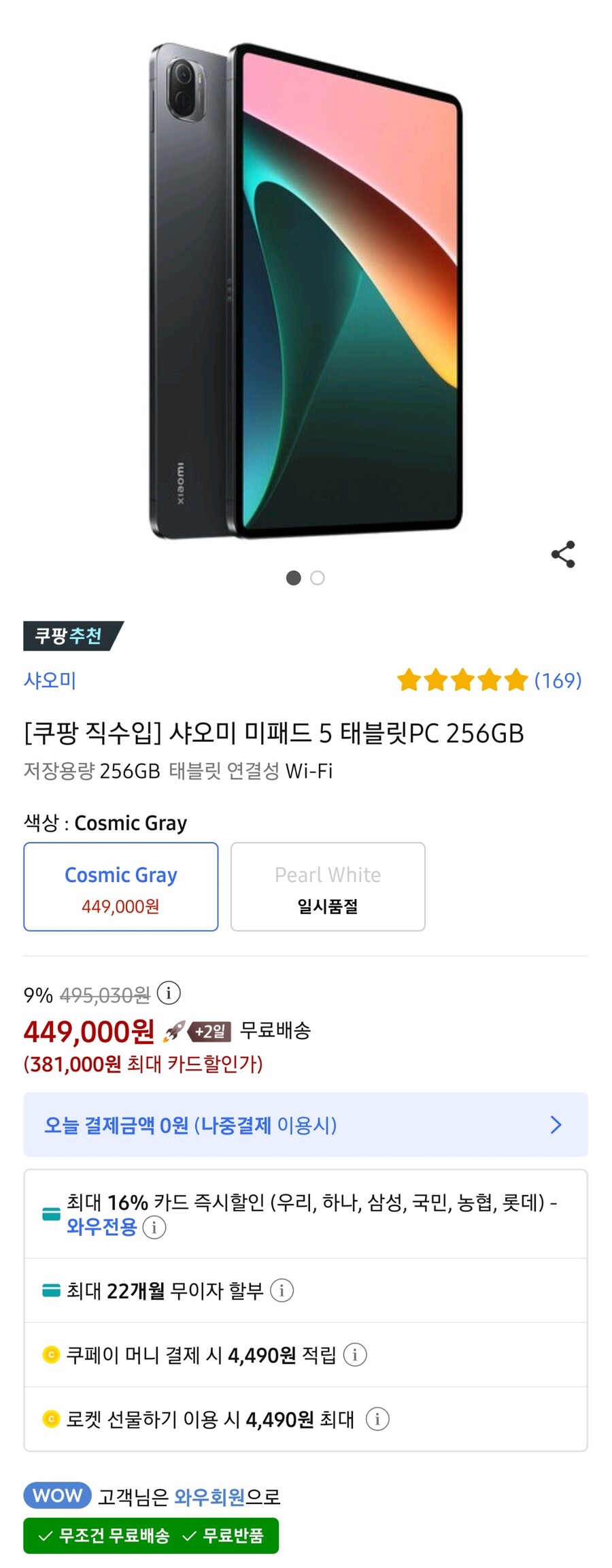Screen dimensions: 612x1568
Task: Select the Pearl White color option
Action: 327,886
